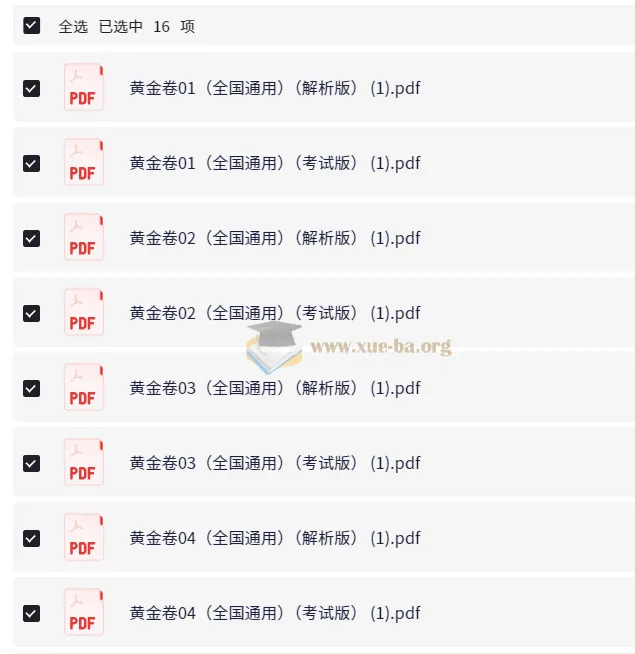Open 黄金卷01(全国通用)(考试版) PDF file
This screenshot has width=635, height=654.
point(275,163)
